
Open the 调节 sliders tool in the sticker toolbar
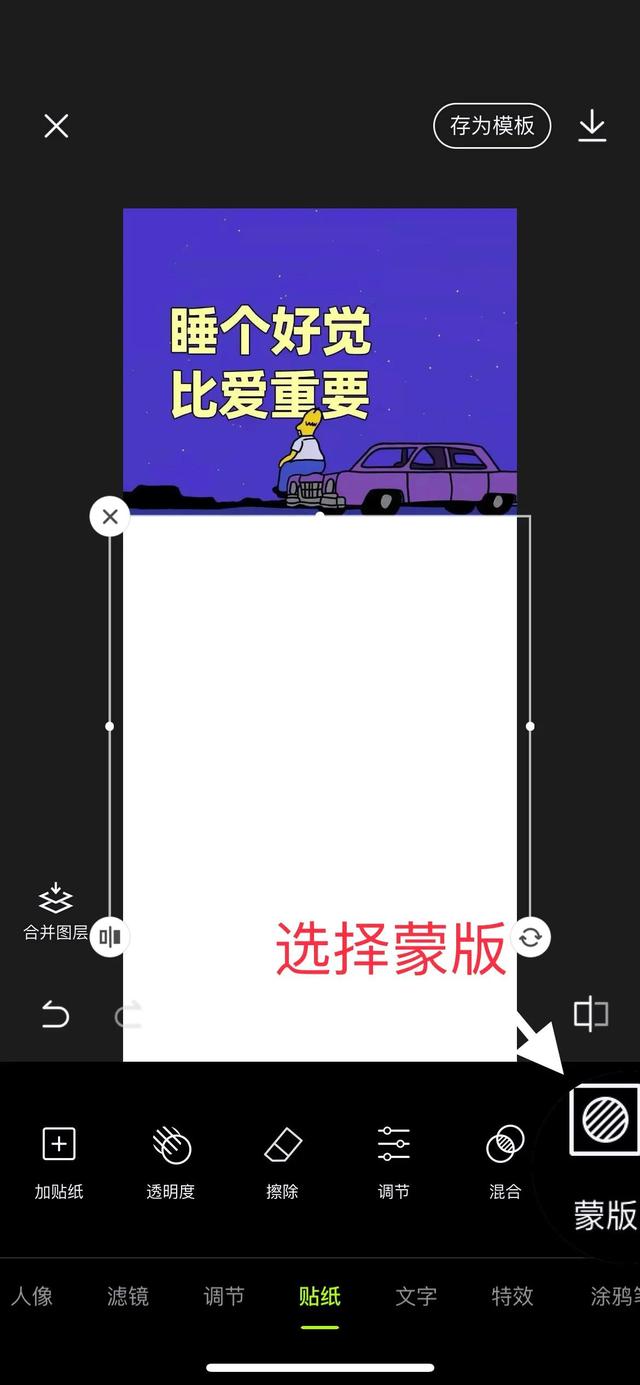[393, 1160]
